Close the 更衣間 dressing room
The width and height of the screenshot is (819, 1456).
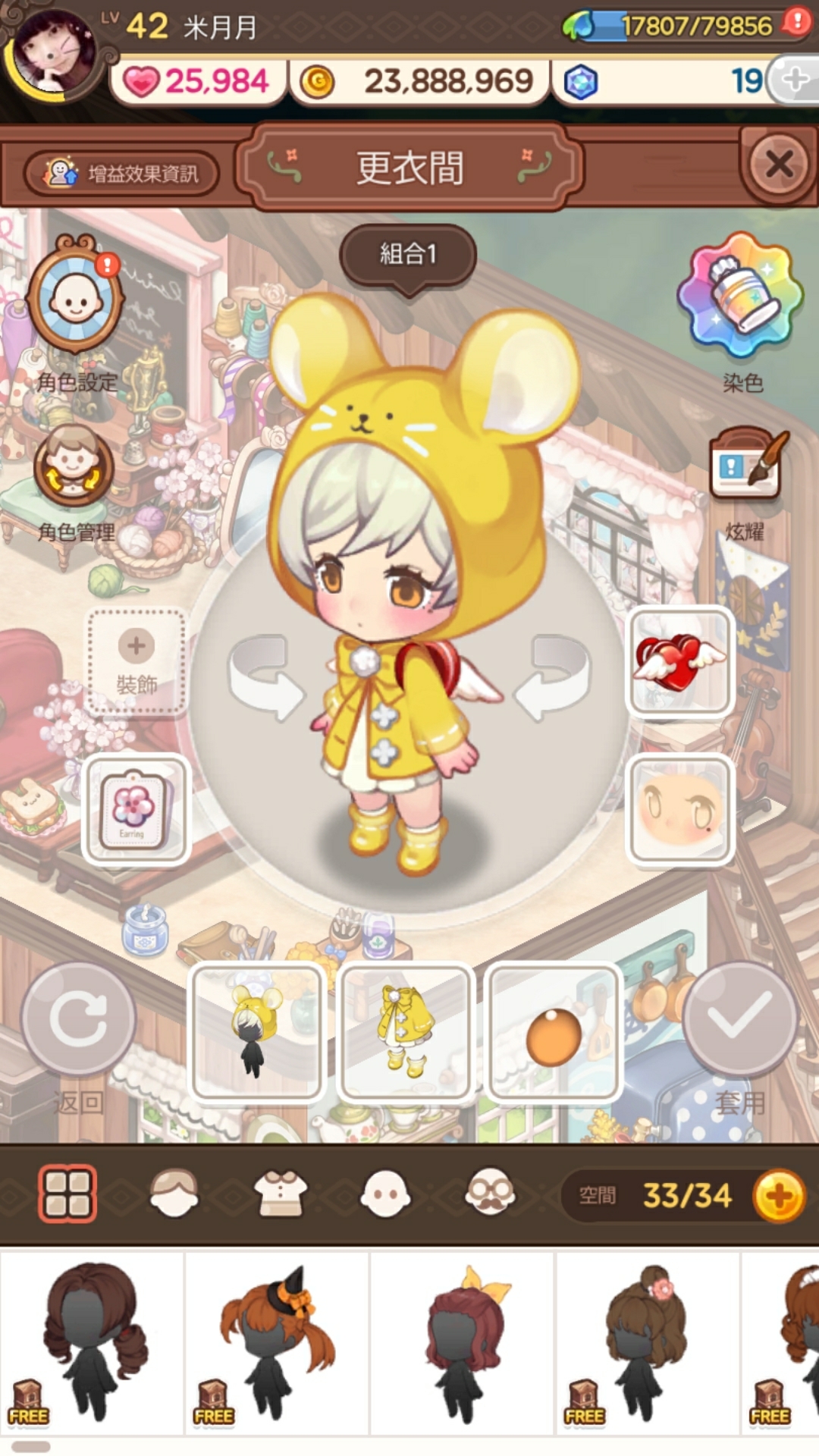[x=779, y=164]
